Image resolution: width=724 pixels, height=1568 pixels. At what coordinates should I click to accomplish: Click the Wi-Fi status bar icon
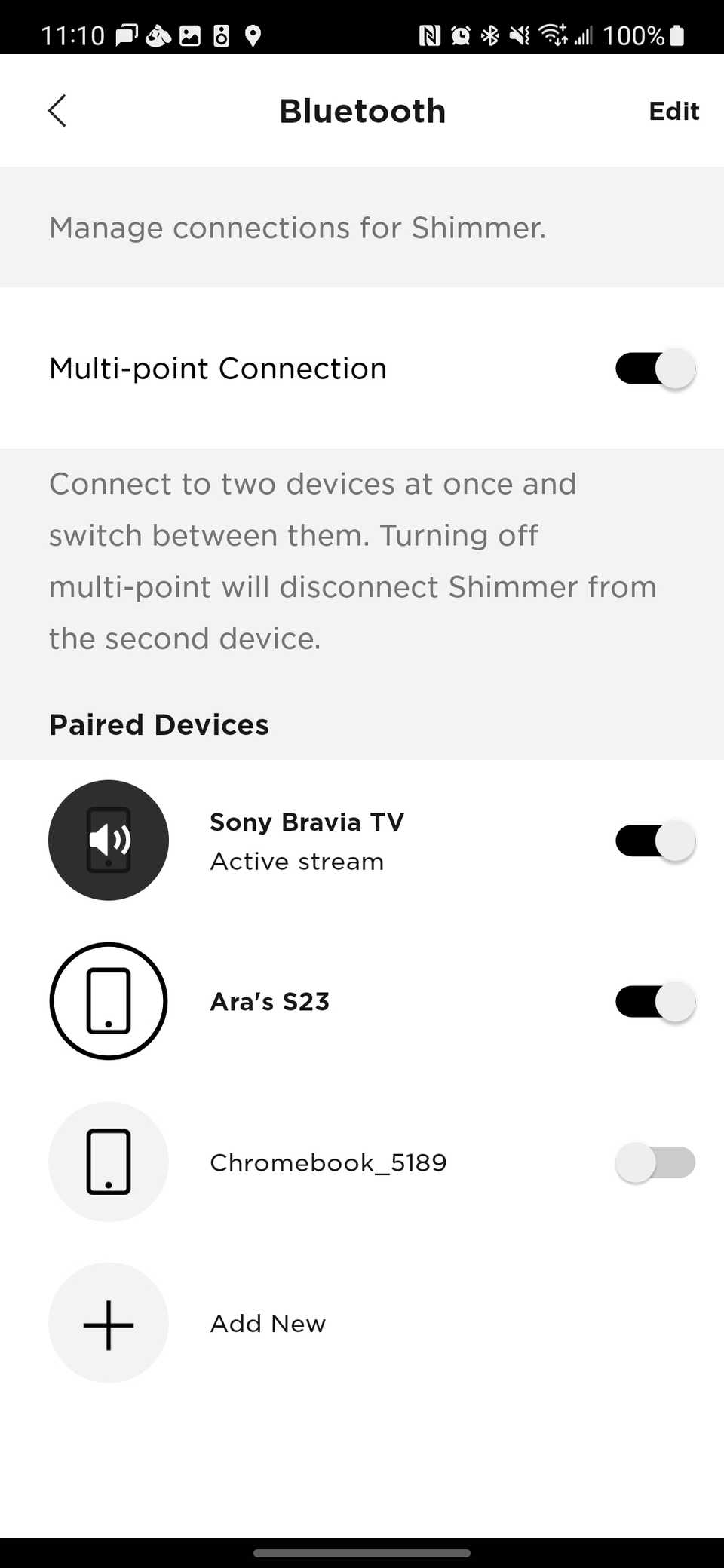(554, 35)
